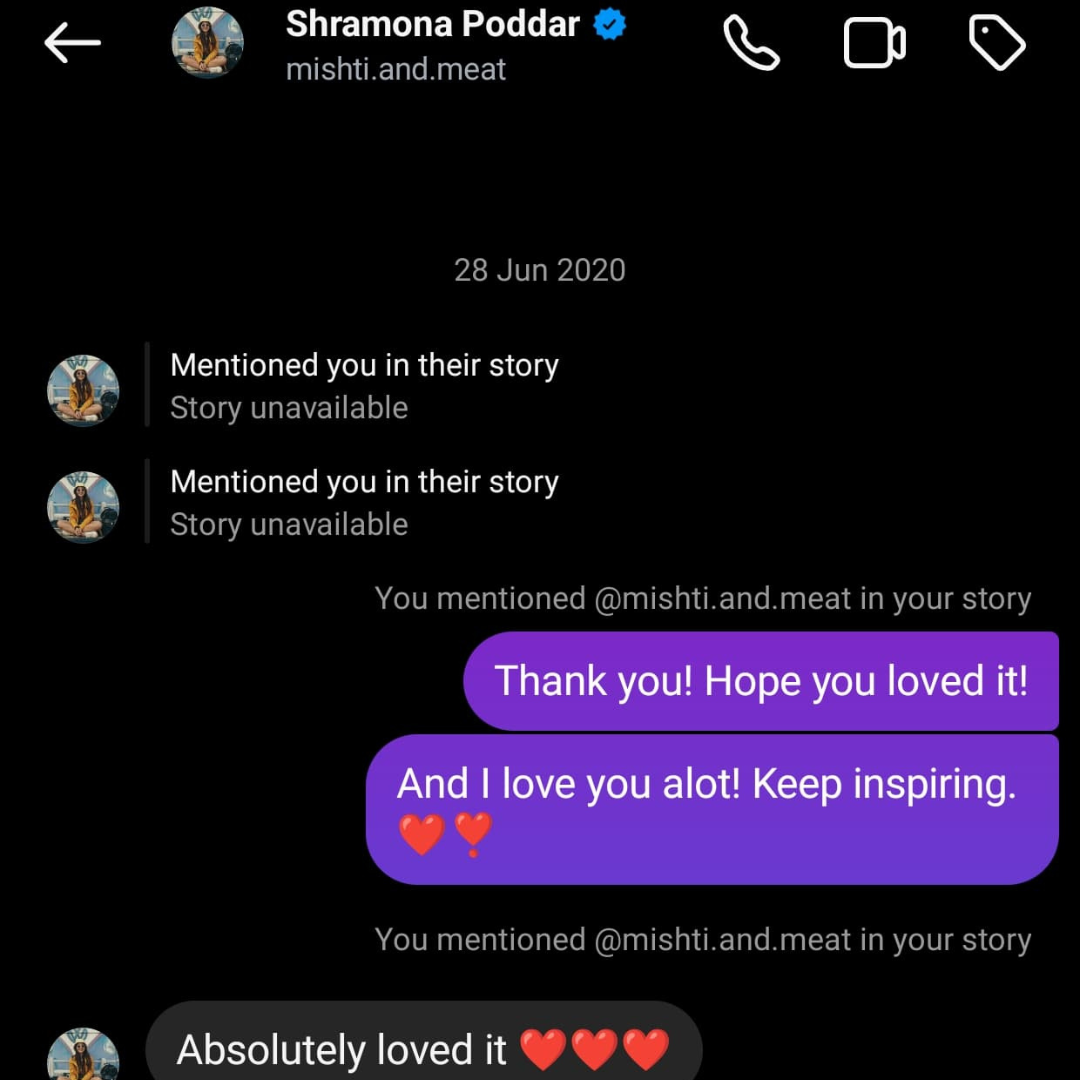Go back to the inbox
Image resolution: width=1080 pixels, height=1080 pixels.
pos(72,43)
